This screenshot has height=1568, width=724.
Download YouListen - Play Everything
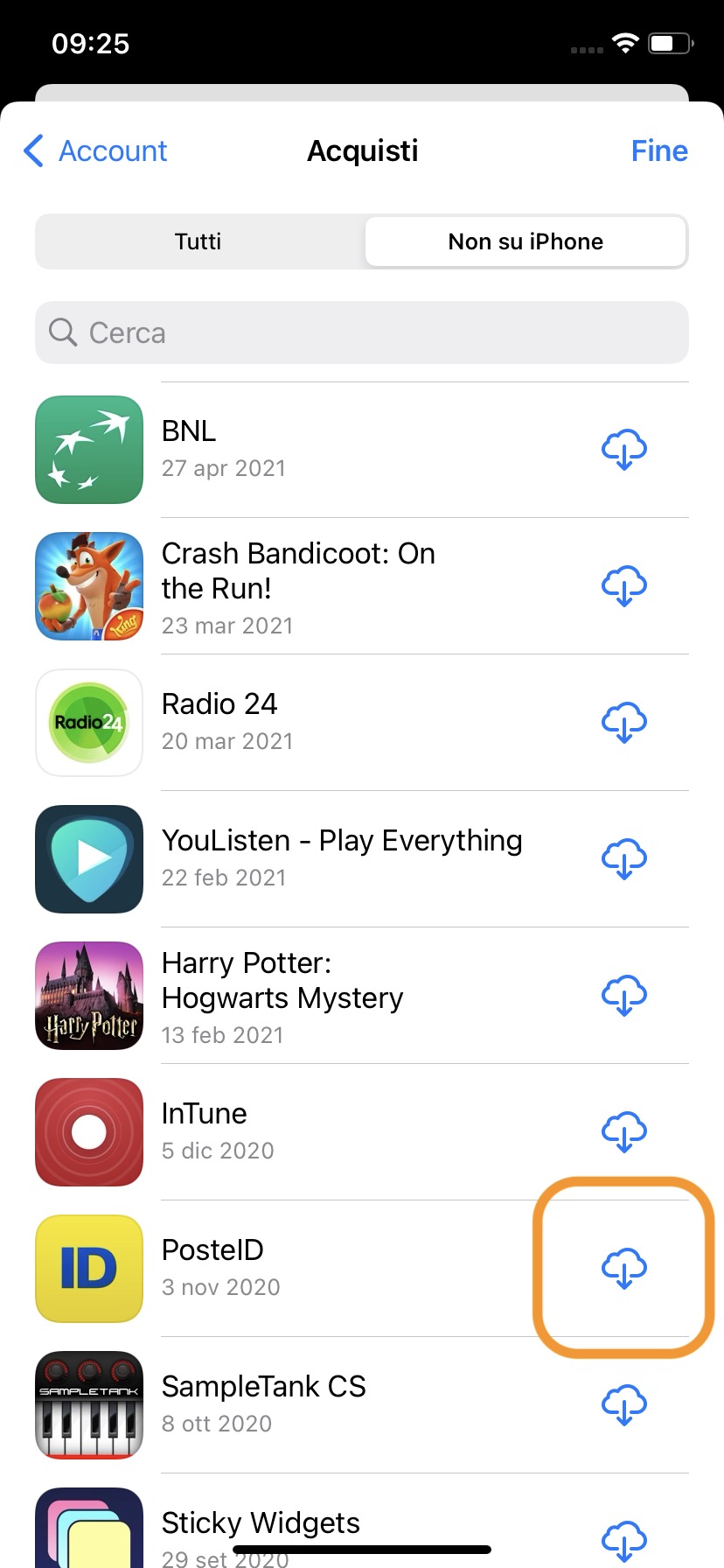[624, 859]
